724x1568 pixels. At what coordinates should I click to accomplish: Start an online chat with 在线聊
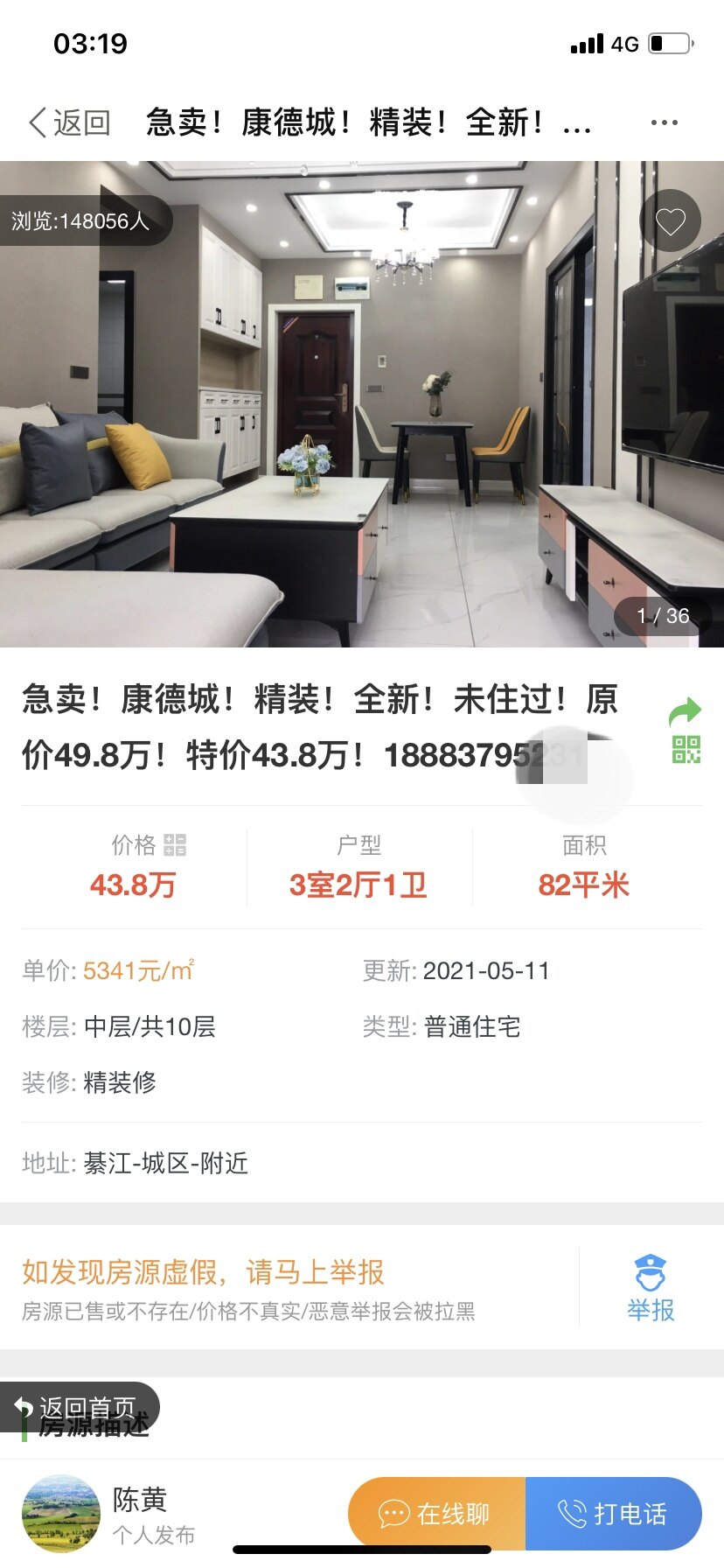pyautogui.click(x=436, y=1513)
